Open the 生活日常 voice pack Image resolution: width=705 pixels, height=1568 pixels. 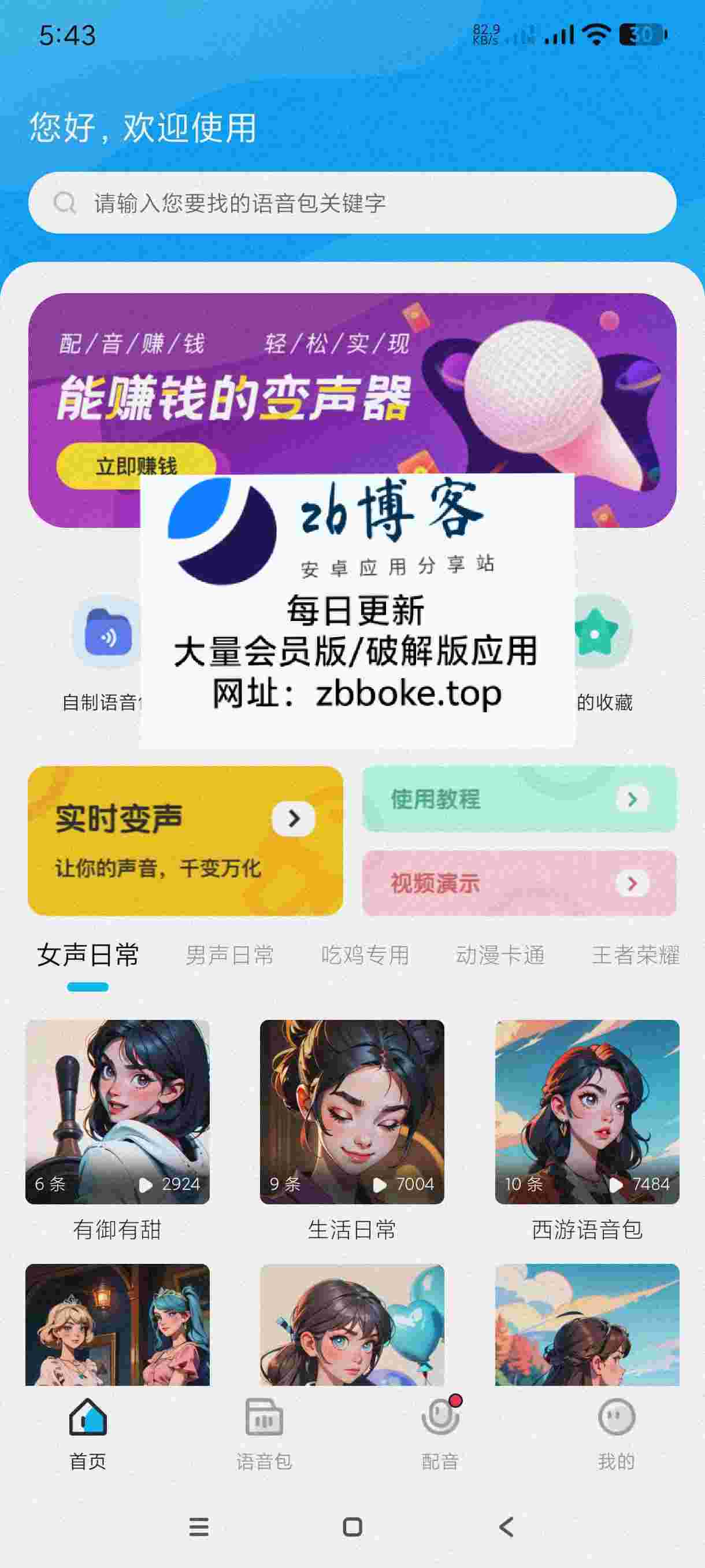352,1111
